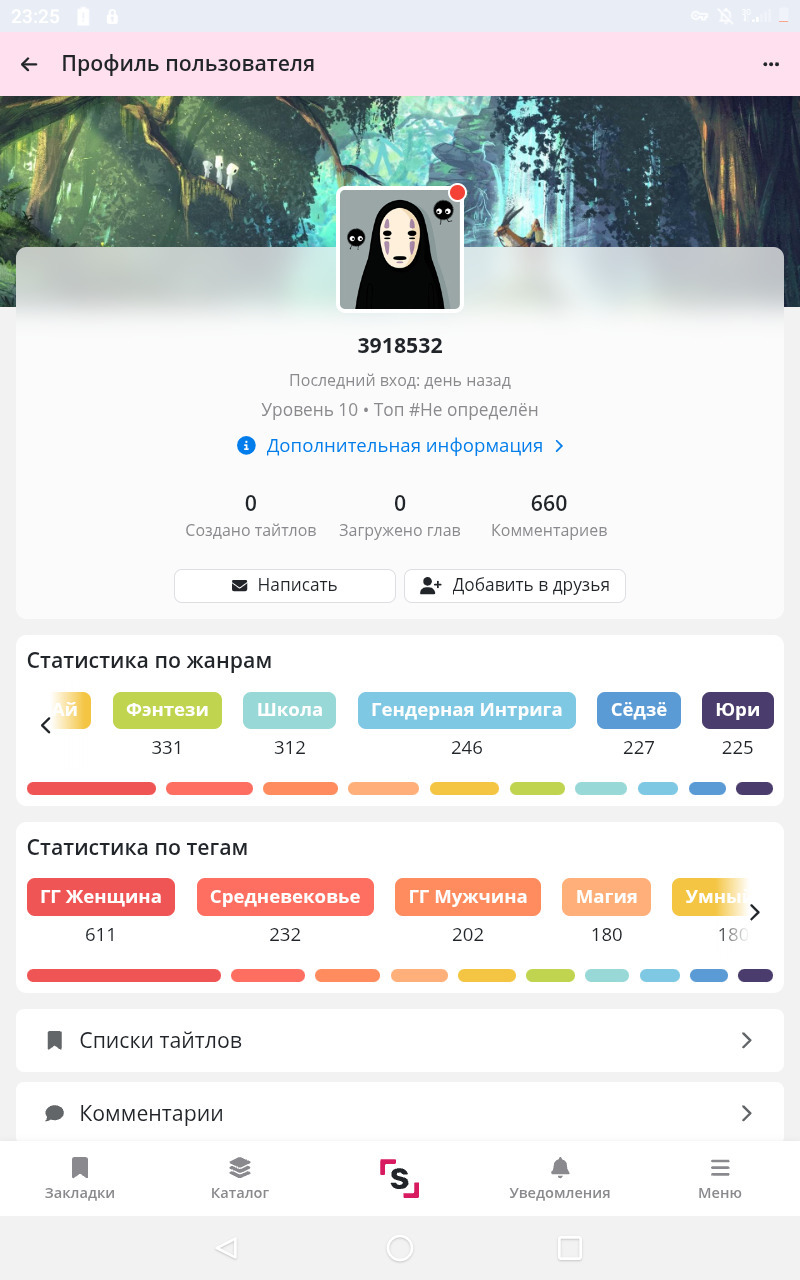This screenshot has height=1280, width=800.
Task: Select the Гендерная Интрига genre chip
Action: pyautogui.click(x=466, y=710)
